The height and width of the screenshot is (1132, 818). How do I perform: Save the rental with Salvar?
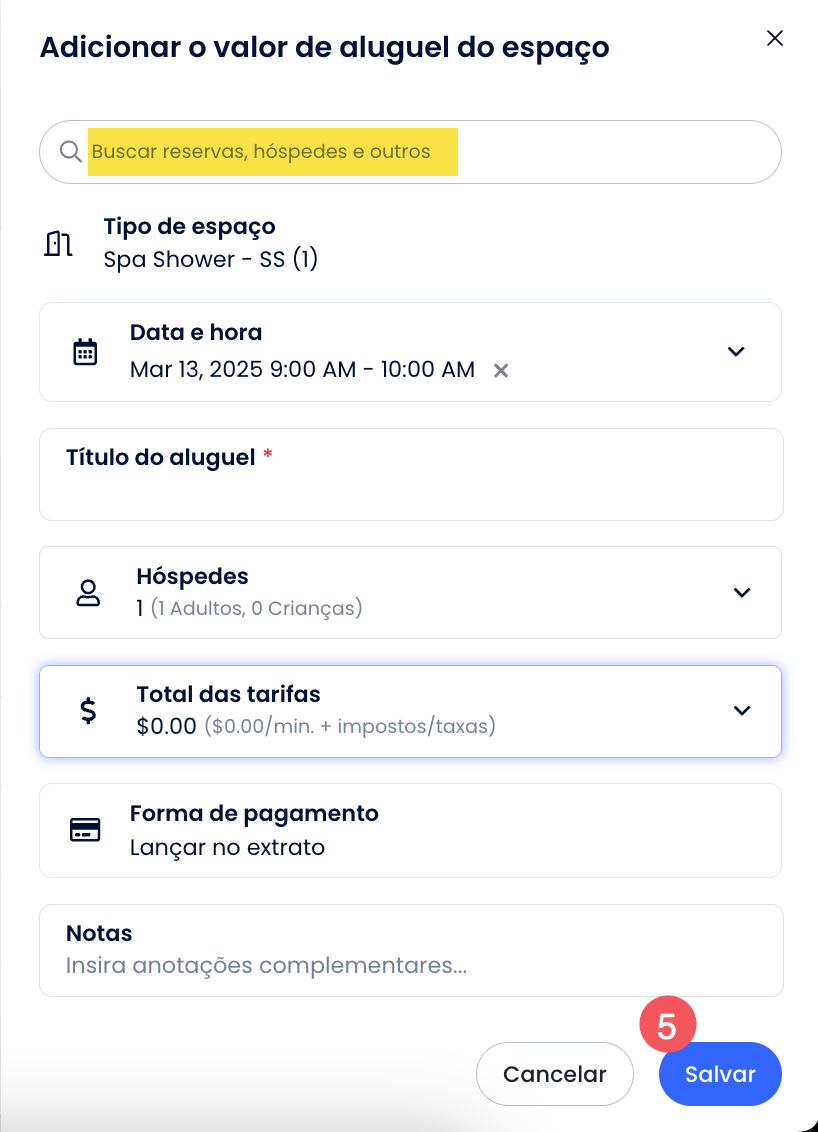720,1075
